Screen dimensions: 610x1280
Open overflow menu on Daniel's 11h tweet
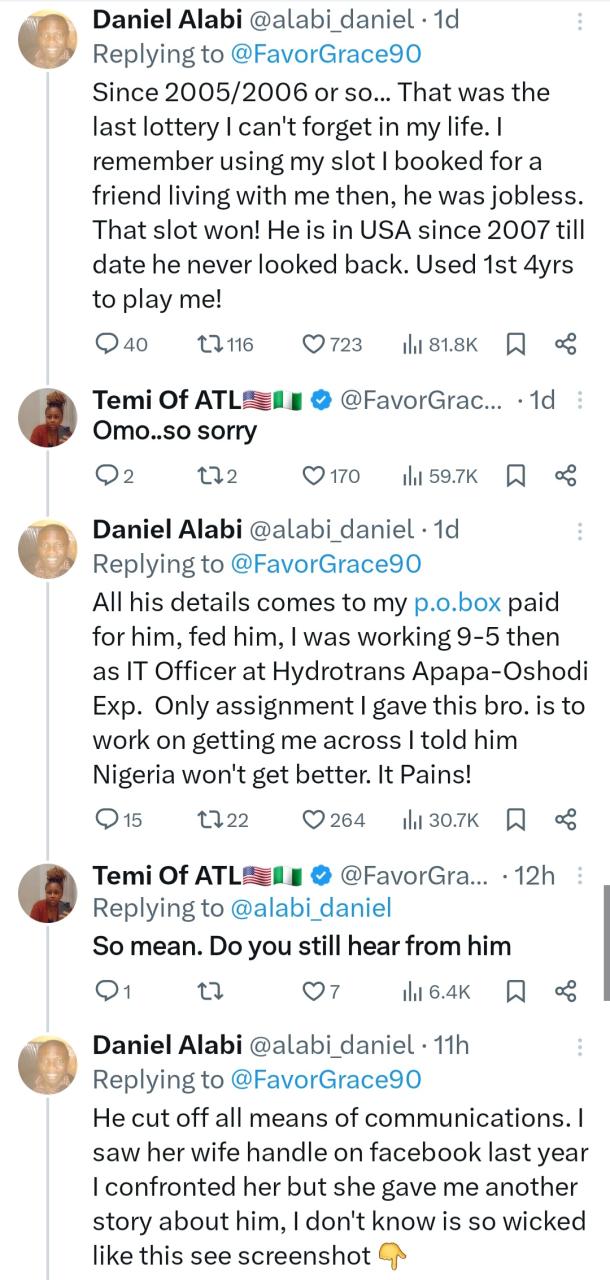581,1046
